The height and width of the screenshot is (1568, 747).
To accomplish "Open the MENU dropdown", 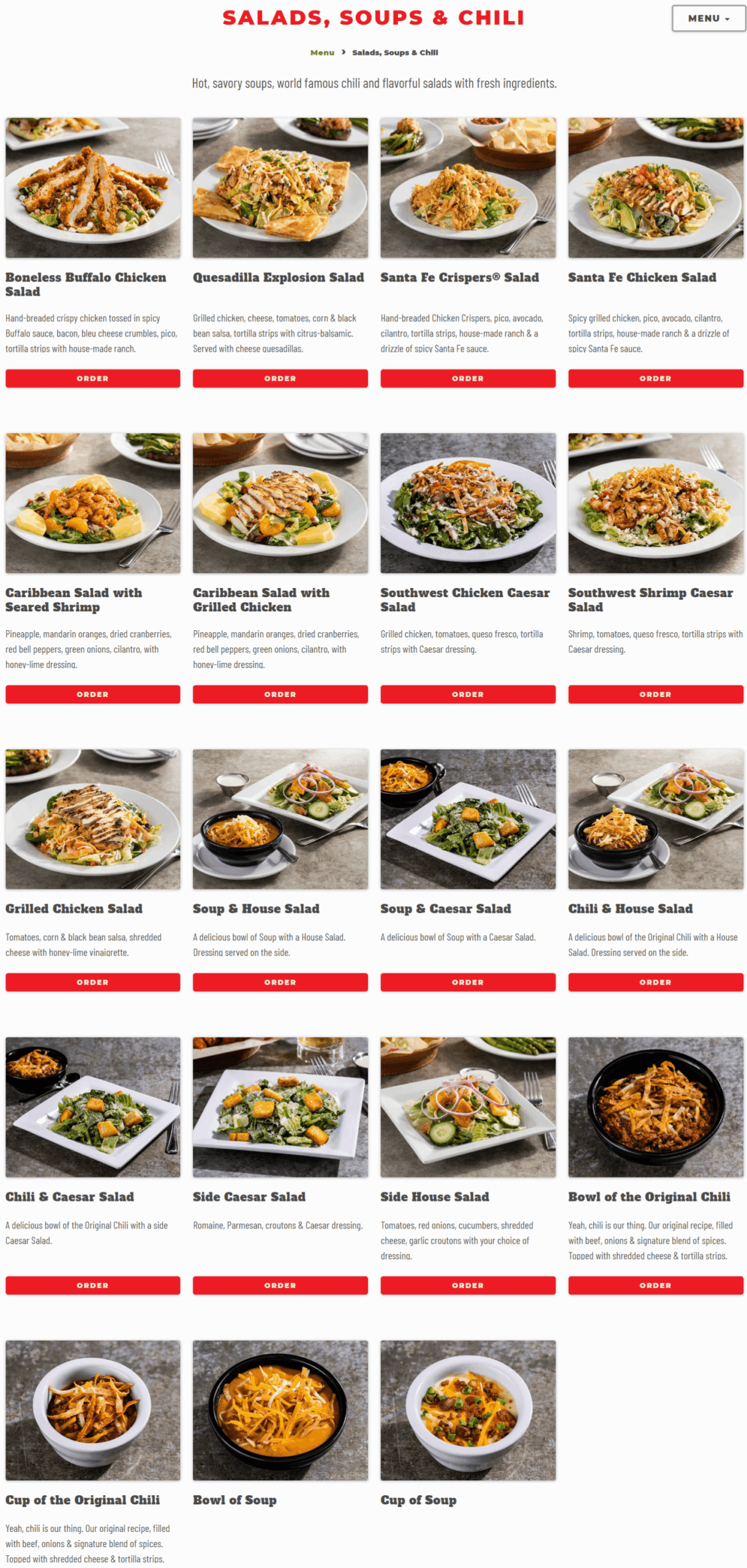I will (708, 18).
